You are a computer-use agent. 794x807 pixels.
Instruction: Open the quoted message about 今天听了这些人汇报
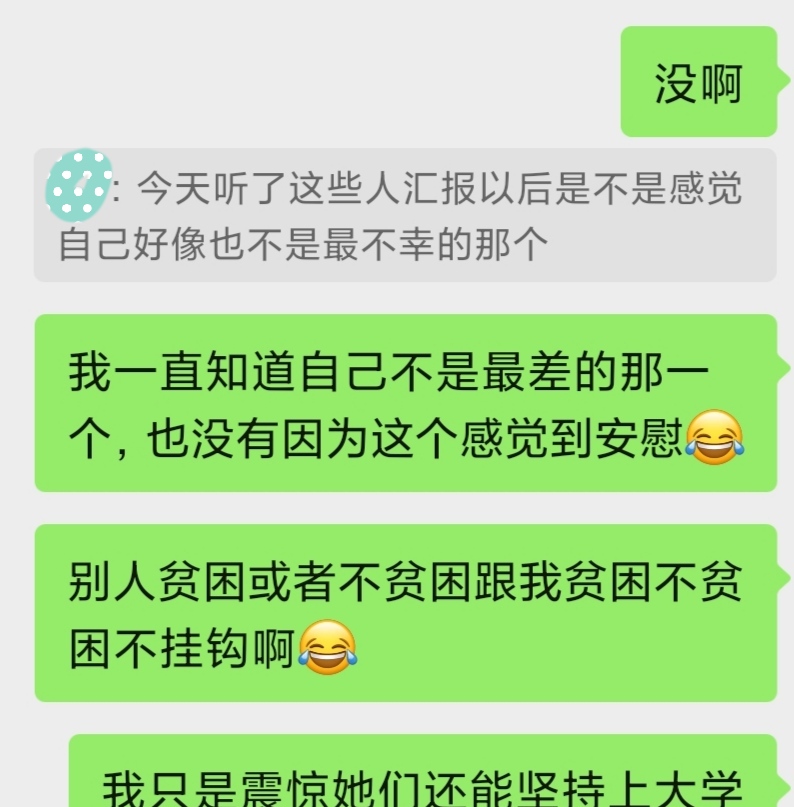pos(405,215)
